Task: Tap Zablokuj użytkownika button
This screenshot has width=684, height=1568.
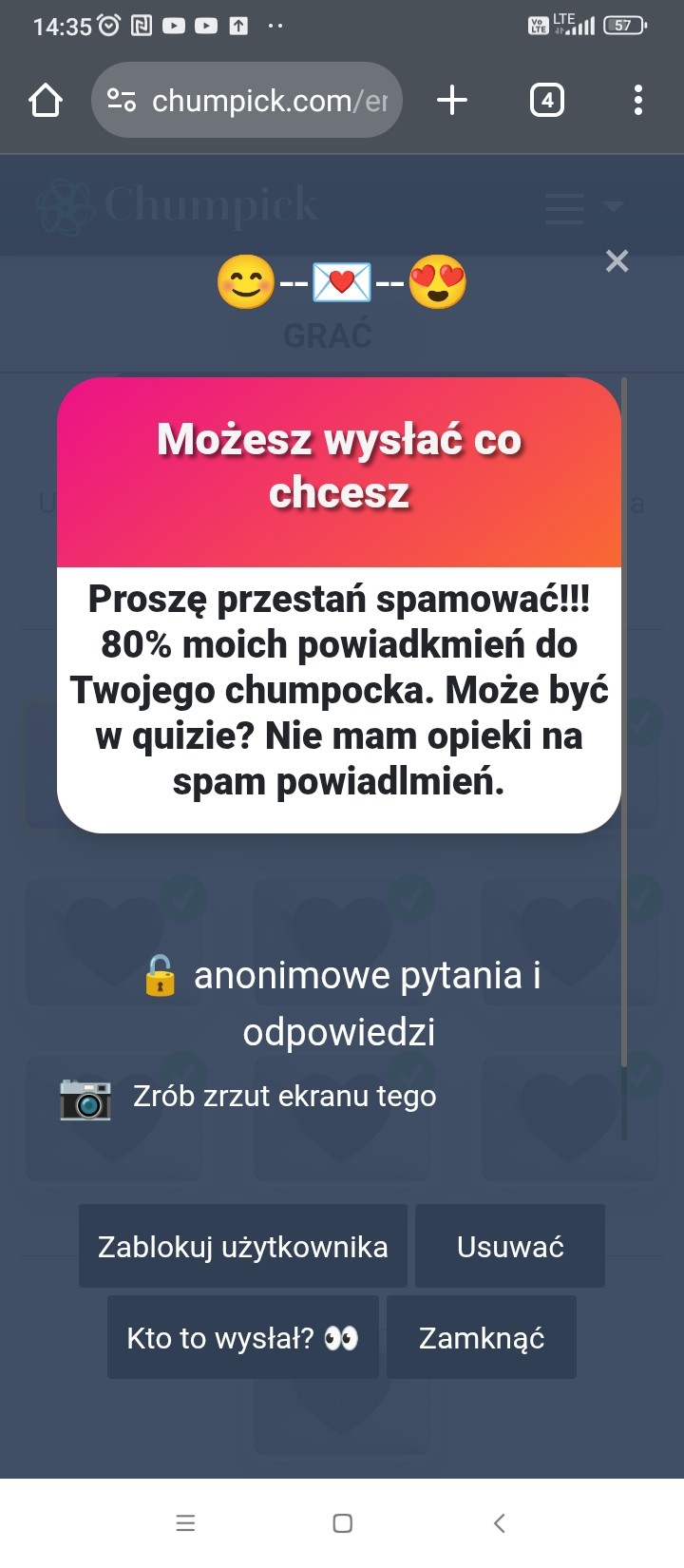Action: click(x=243, y=1246)
